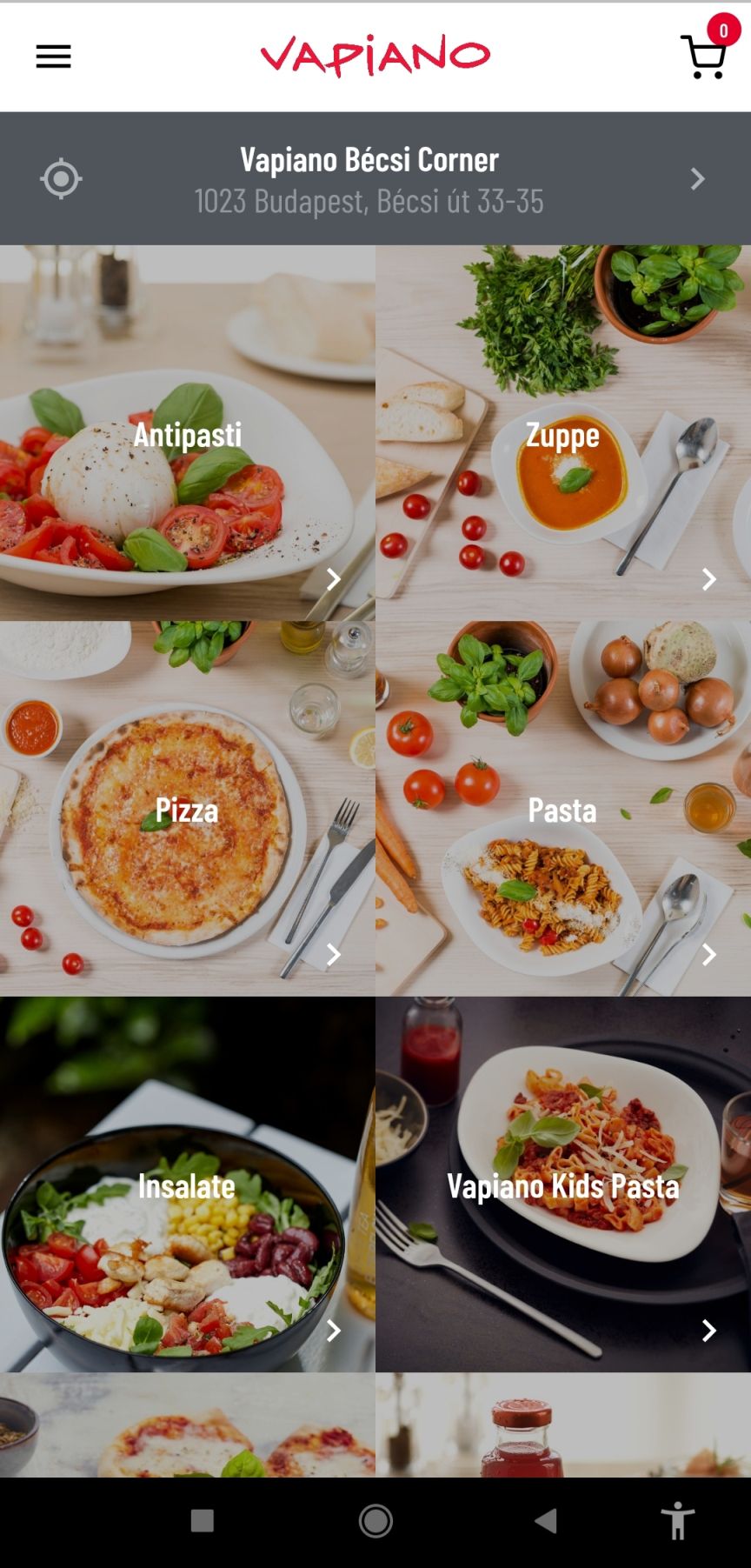The height and width of the screenshot is (1568, 751).
Task: Open the Insalate category
Action: tap(188, 1184)
